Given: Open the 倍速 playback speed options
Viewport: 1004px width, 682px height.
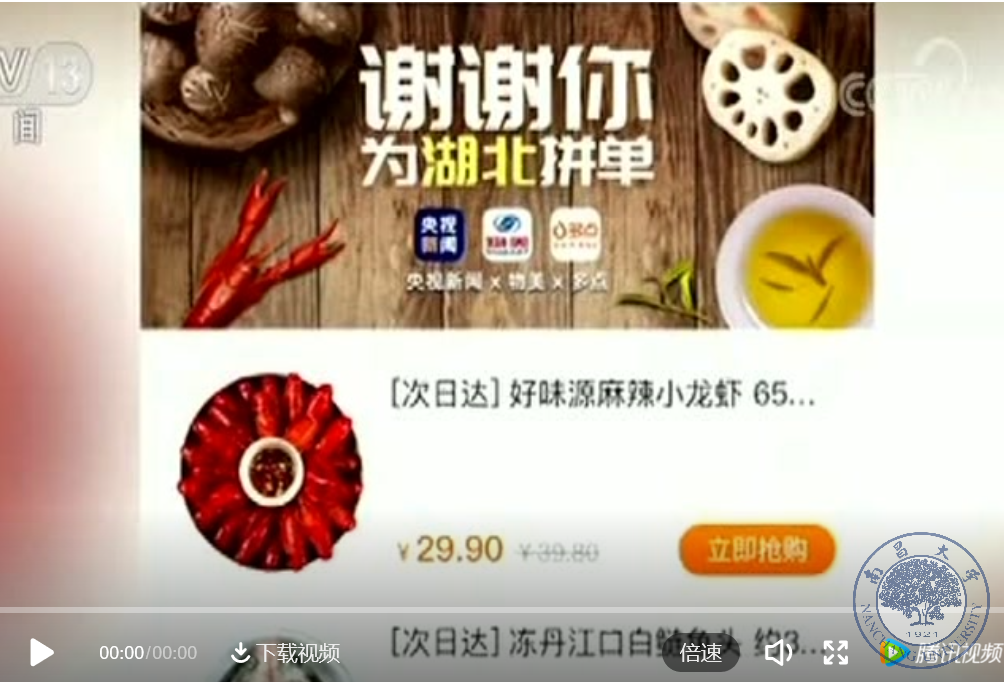Looking at the screenshot, I should (700, 653).
